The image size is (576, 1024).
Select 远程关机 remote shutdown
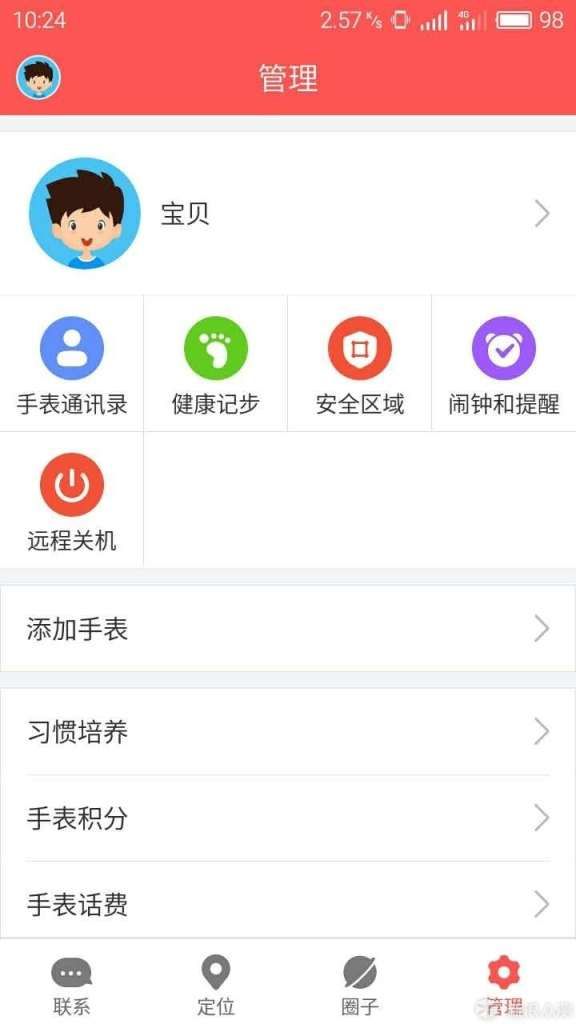click(x=72, y=500)
